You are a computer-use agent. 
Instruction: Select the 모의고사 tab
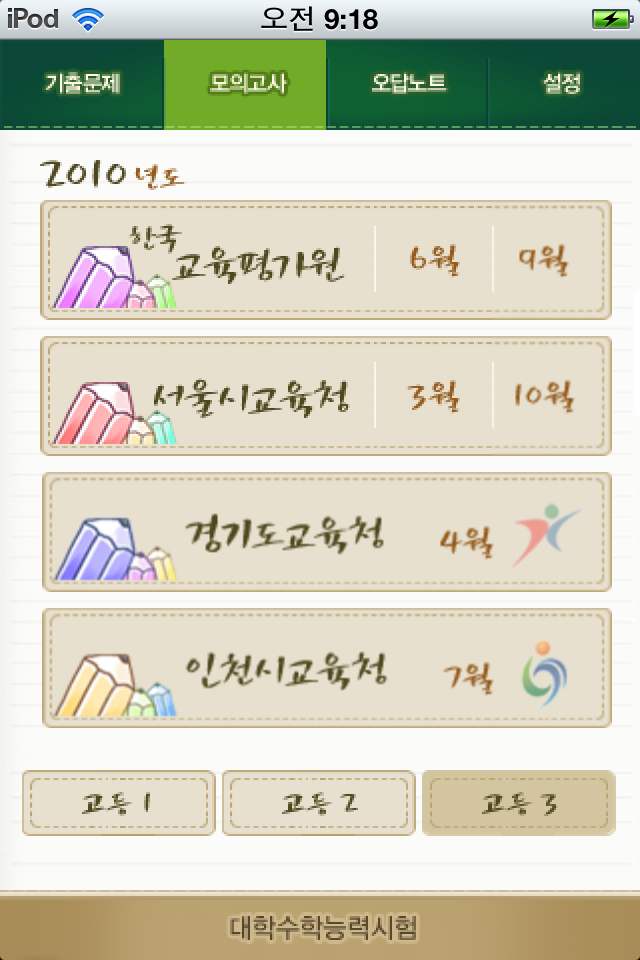[246, 84]
